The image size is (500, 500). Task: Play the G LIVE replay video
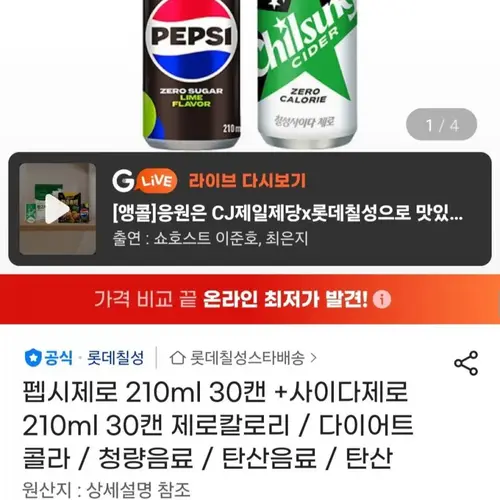pyautogui.click(x=57, y=209)
